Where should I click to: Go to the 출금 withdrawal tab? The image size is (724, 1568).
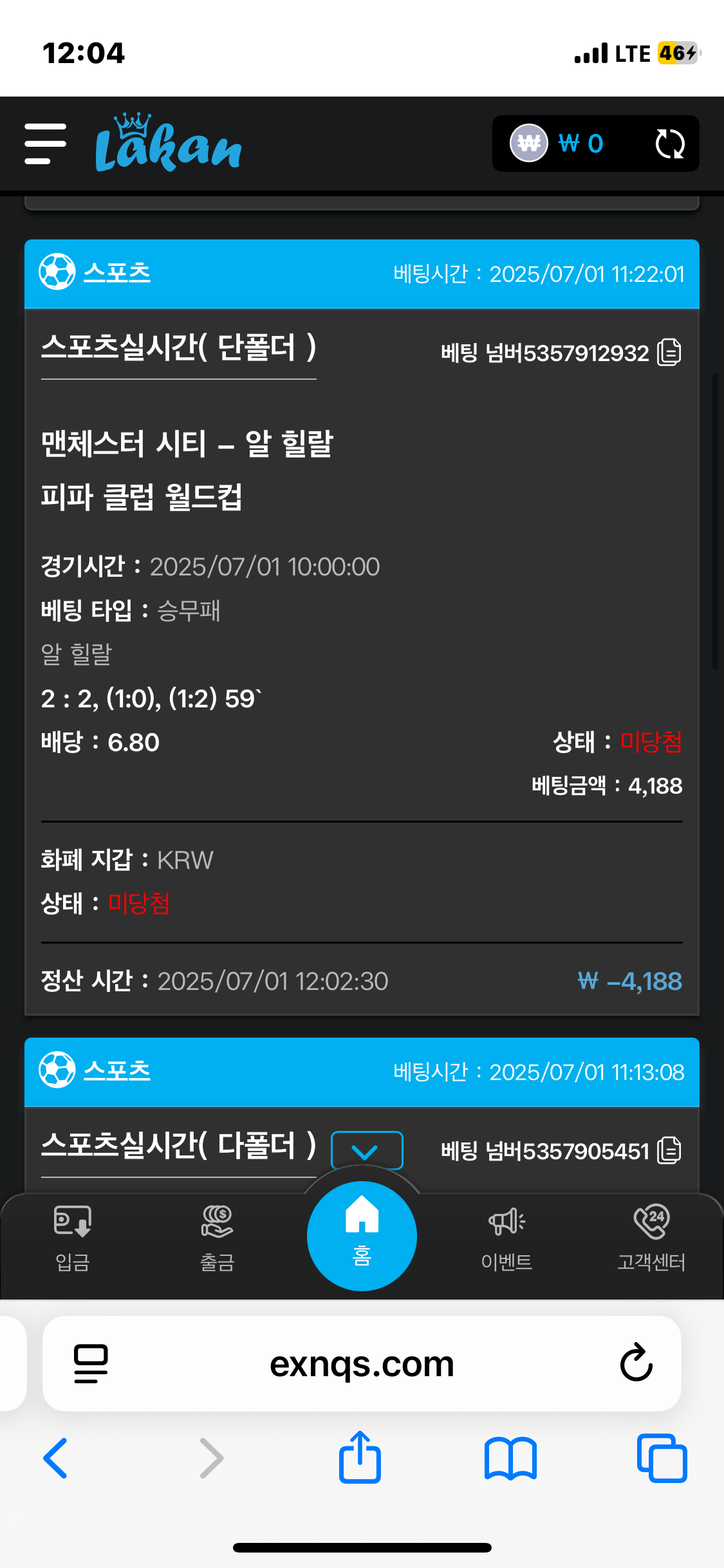click(217, 1238)
